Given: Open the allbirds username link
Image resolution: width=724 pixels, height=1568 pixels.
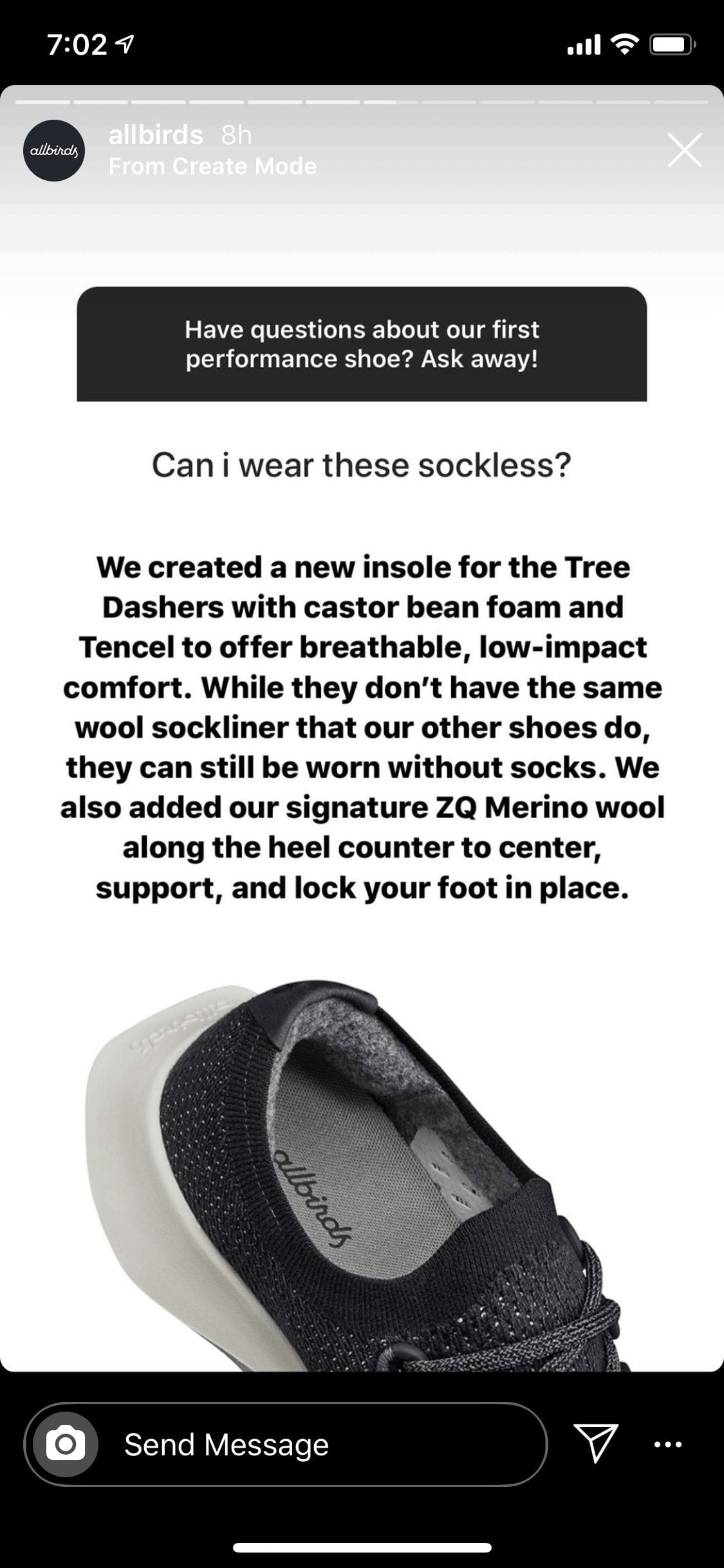Looking at the screenshot, I should tap(156, 135).
